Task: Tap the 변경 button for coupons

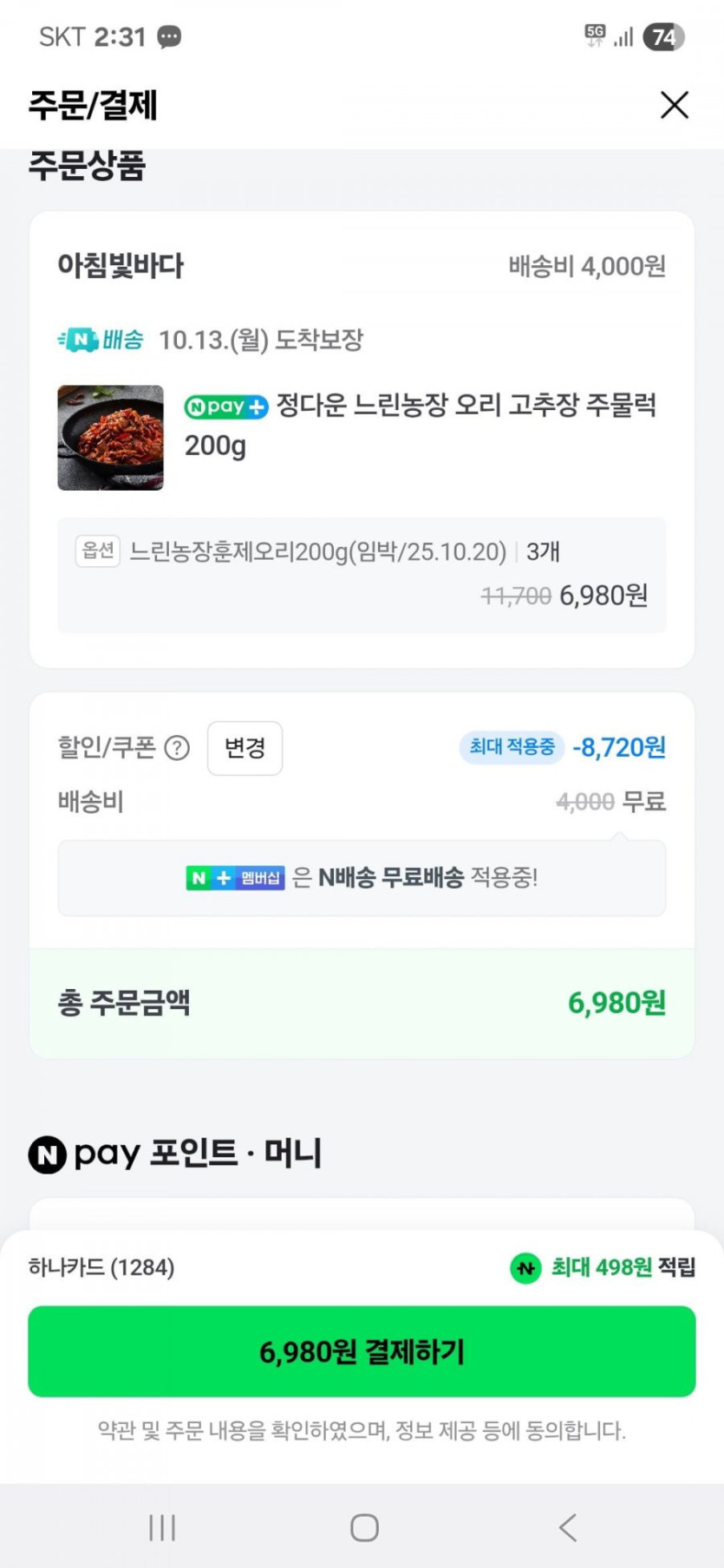Action: pos(245,748)
